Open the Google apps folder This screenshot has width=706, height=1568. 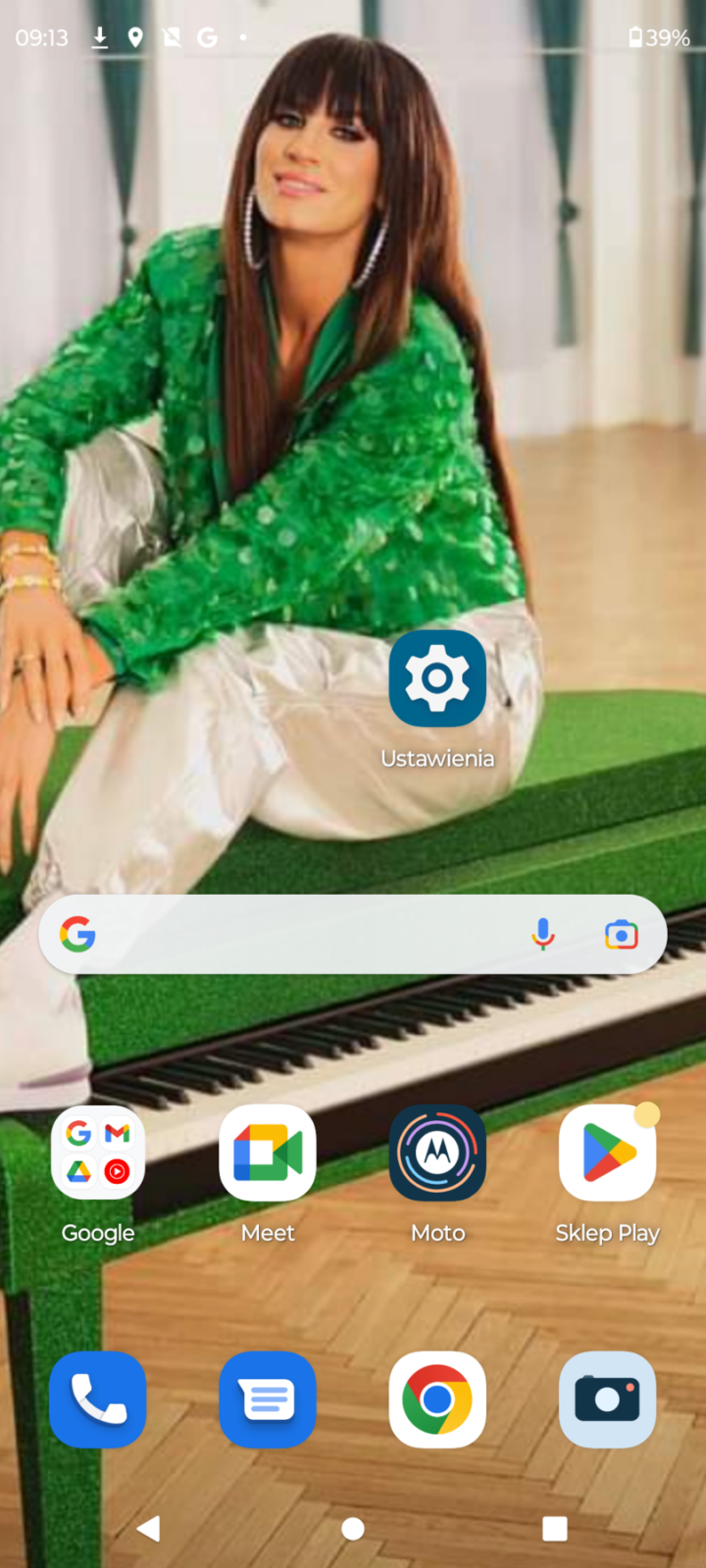(98, 1152)
